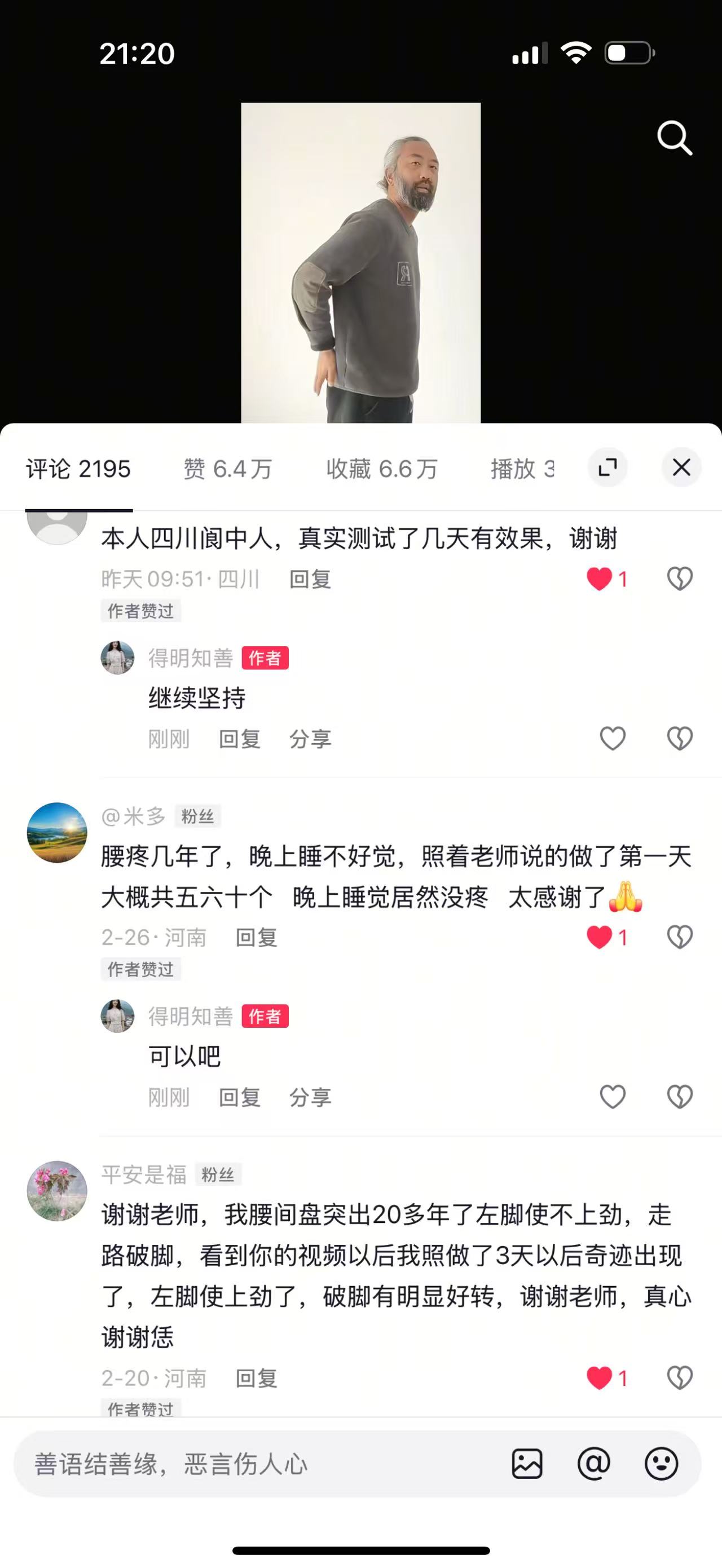Viewport: 722px width, 1568px height.
Task: Mention someone with the @ icon
Action: coord(593,1463)
